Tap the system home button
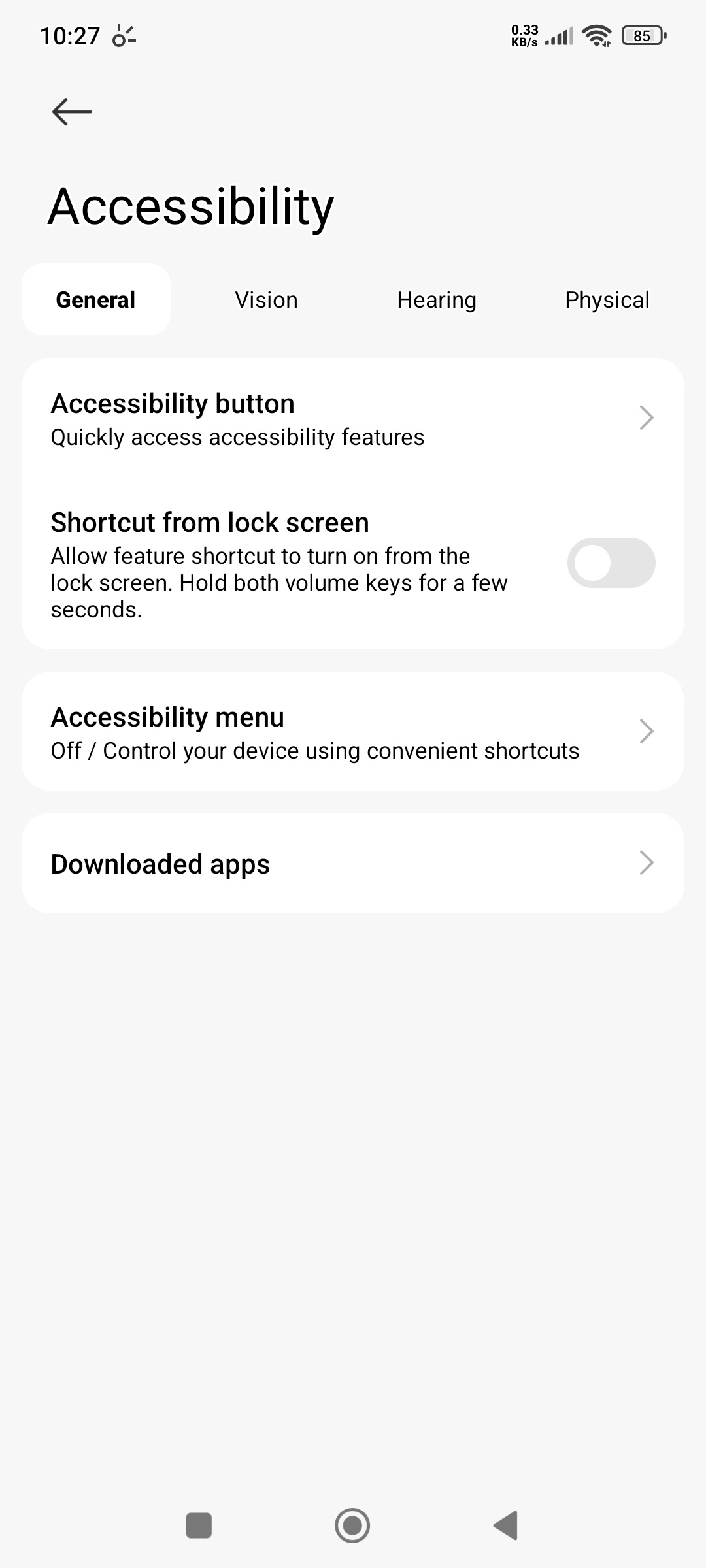The height and width of the screenshot is (1568, 706). (352, 1526)
